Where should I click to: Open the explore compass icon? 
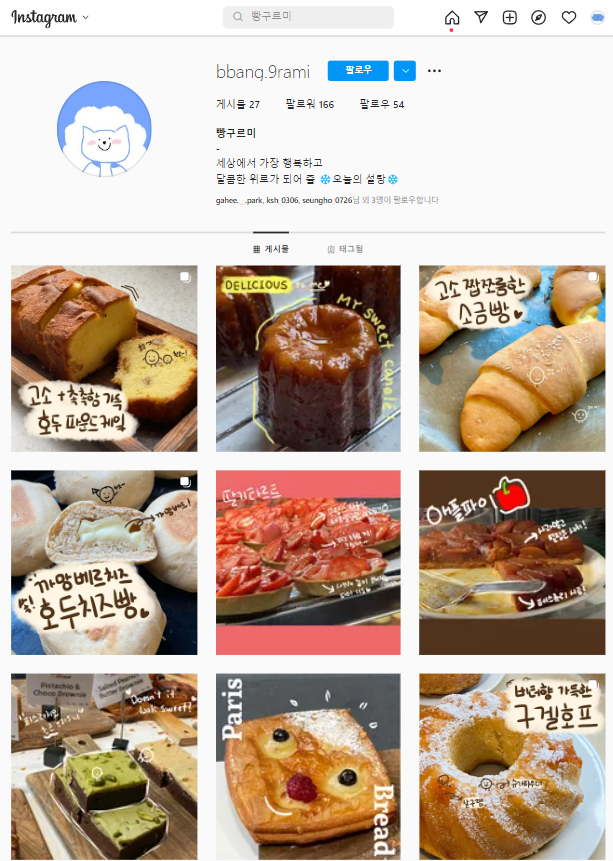(539, 17)
